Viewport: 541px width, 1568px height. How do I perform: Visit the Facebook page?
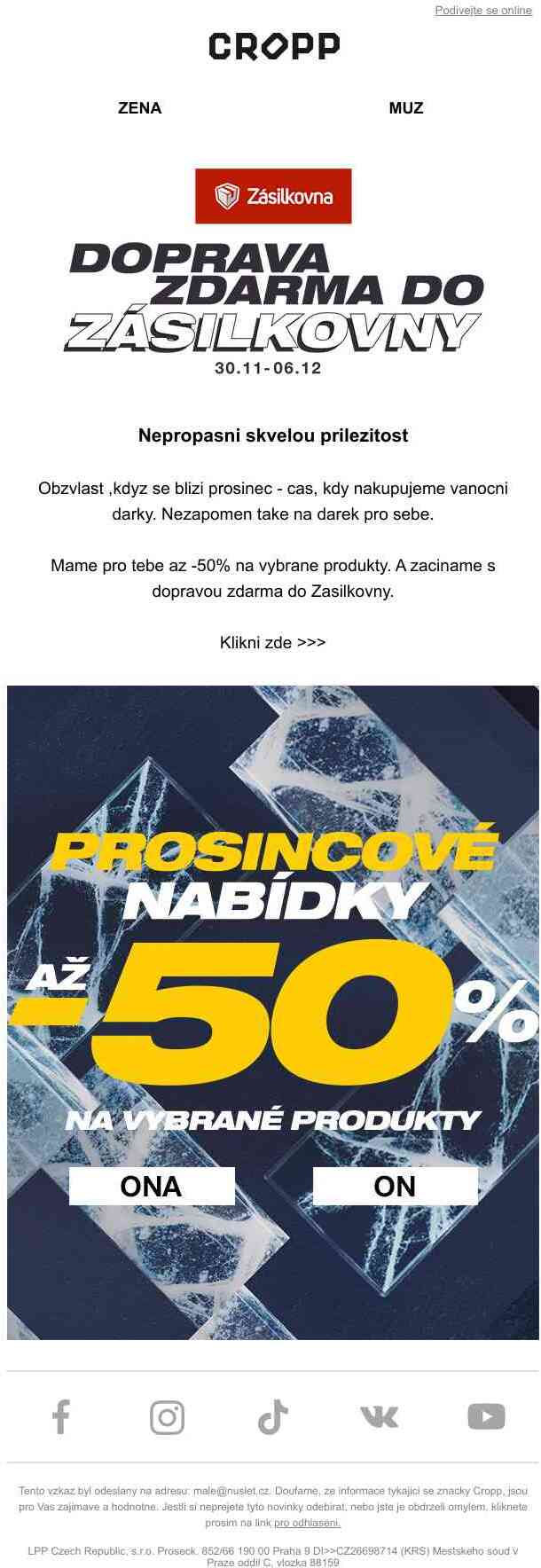click(x=60, y=1416)
